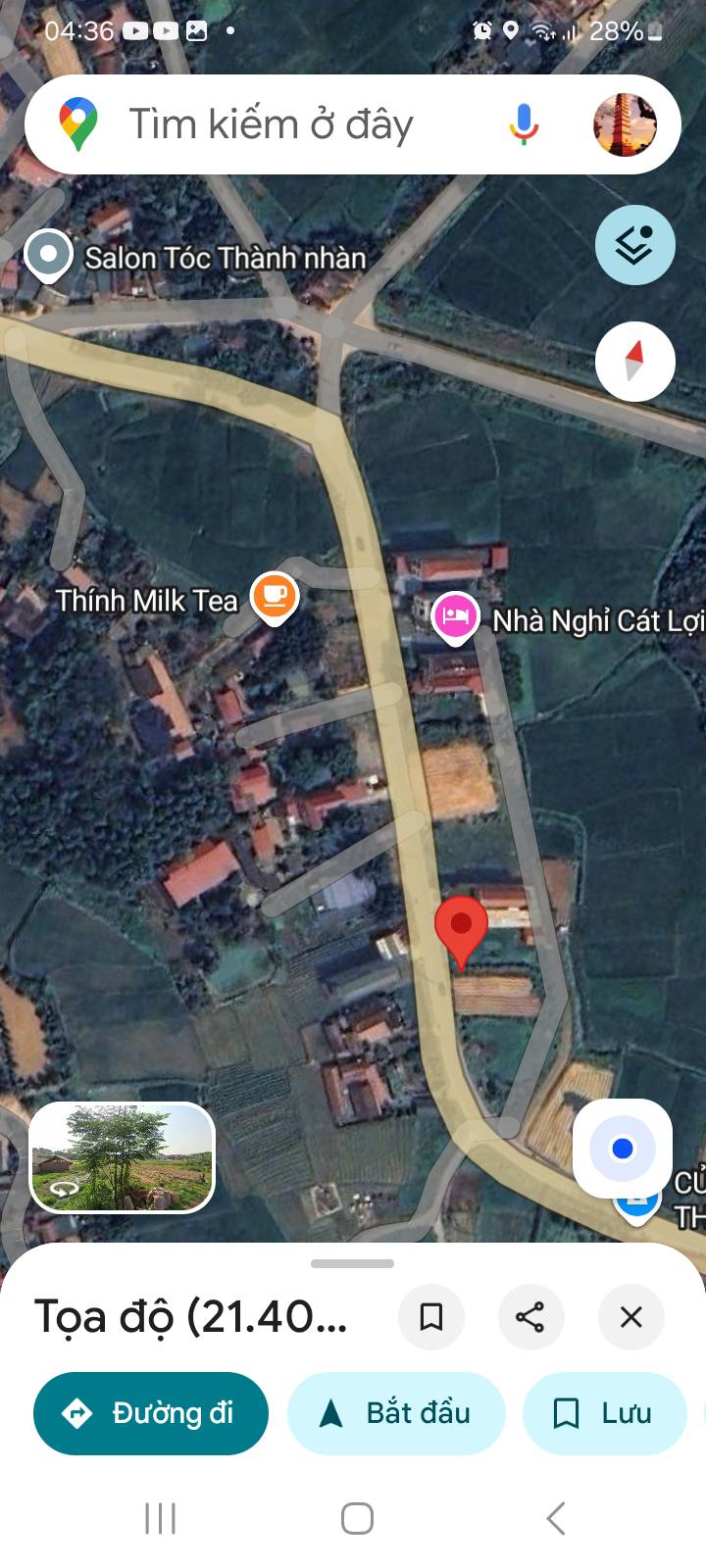
Task: Open the account profile picture
Action: pyautogui.click(x=625, y=124)
